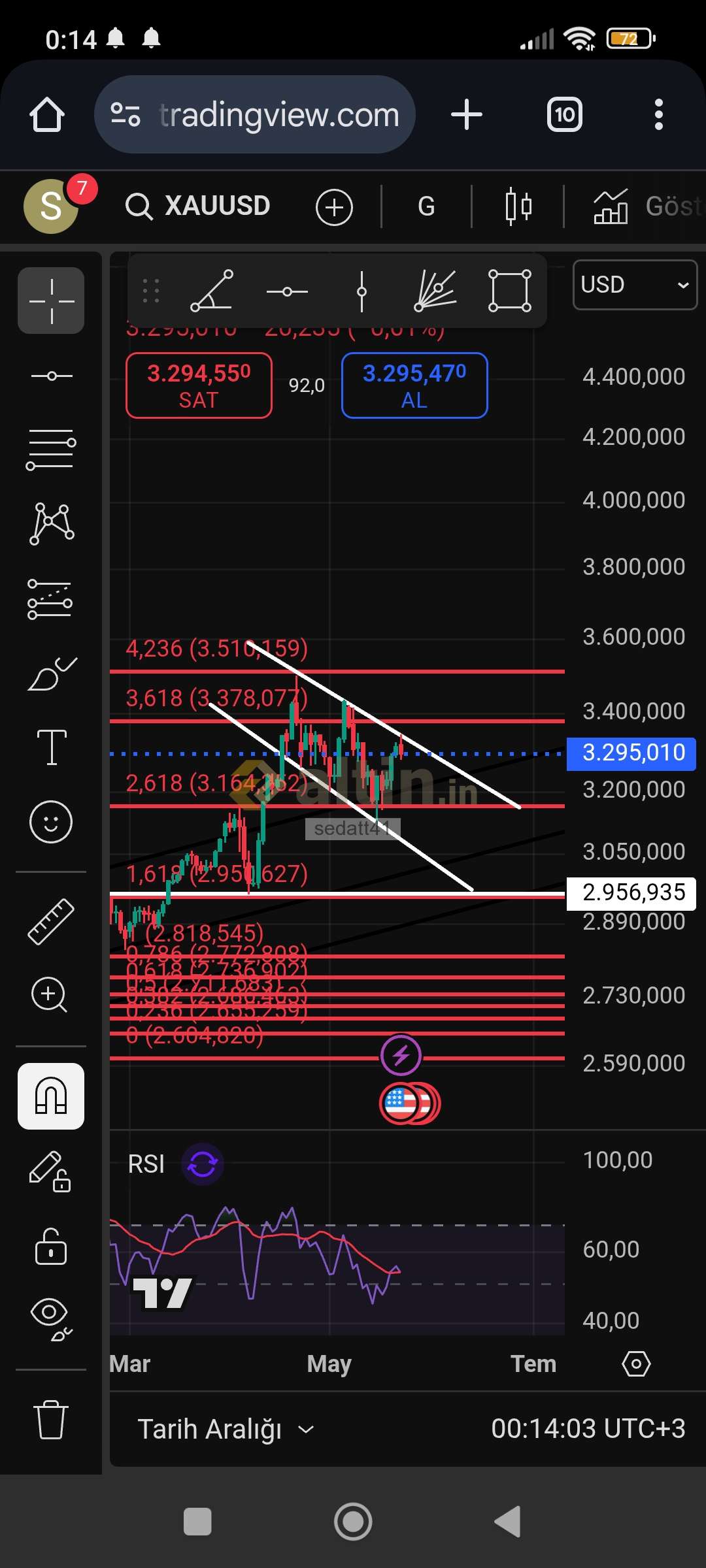Open the tab switcher showing 10 tabs
The width and height of the screenshot is (706, 1568).
(x=565, y=115)
